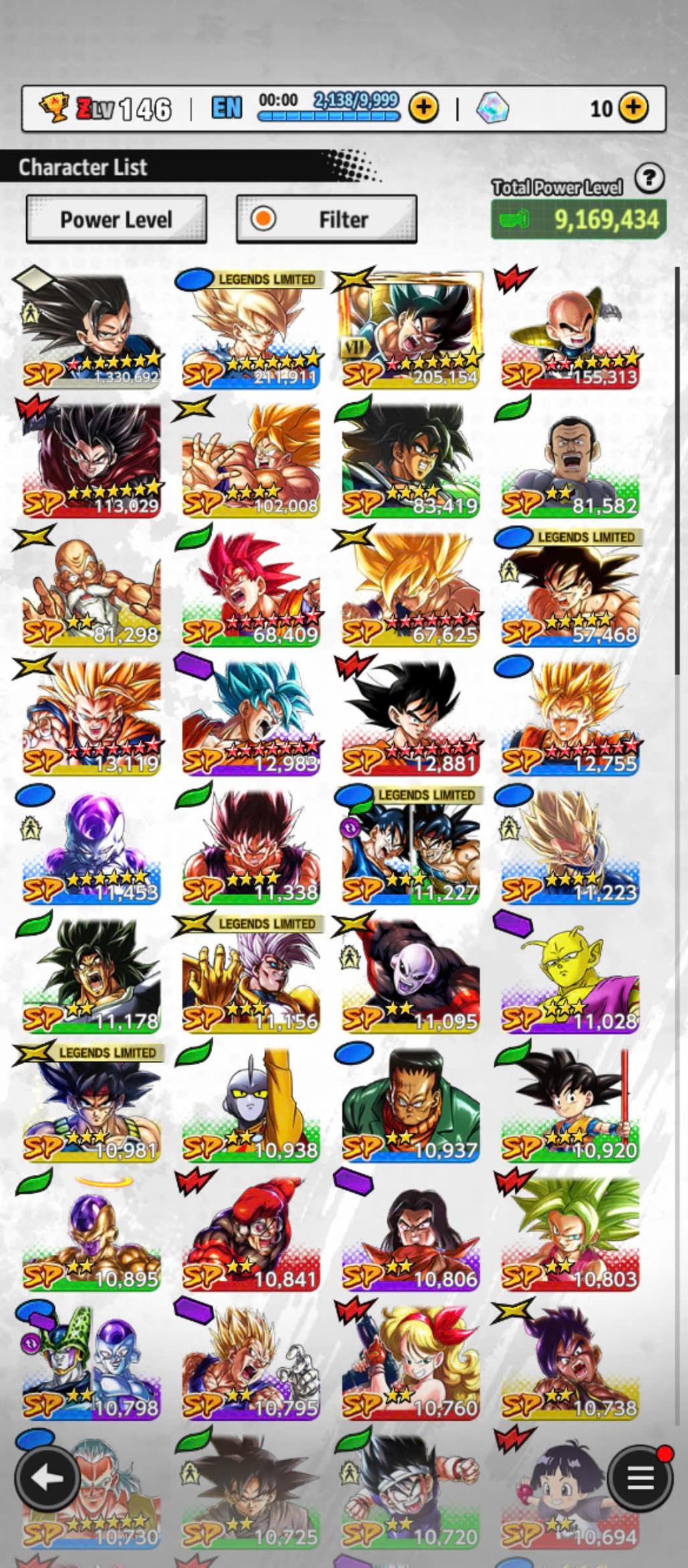
Task: Choose the character with power 83,419
Action: pos(411,459)
